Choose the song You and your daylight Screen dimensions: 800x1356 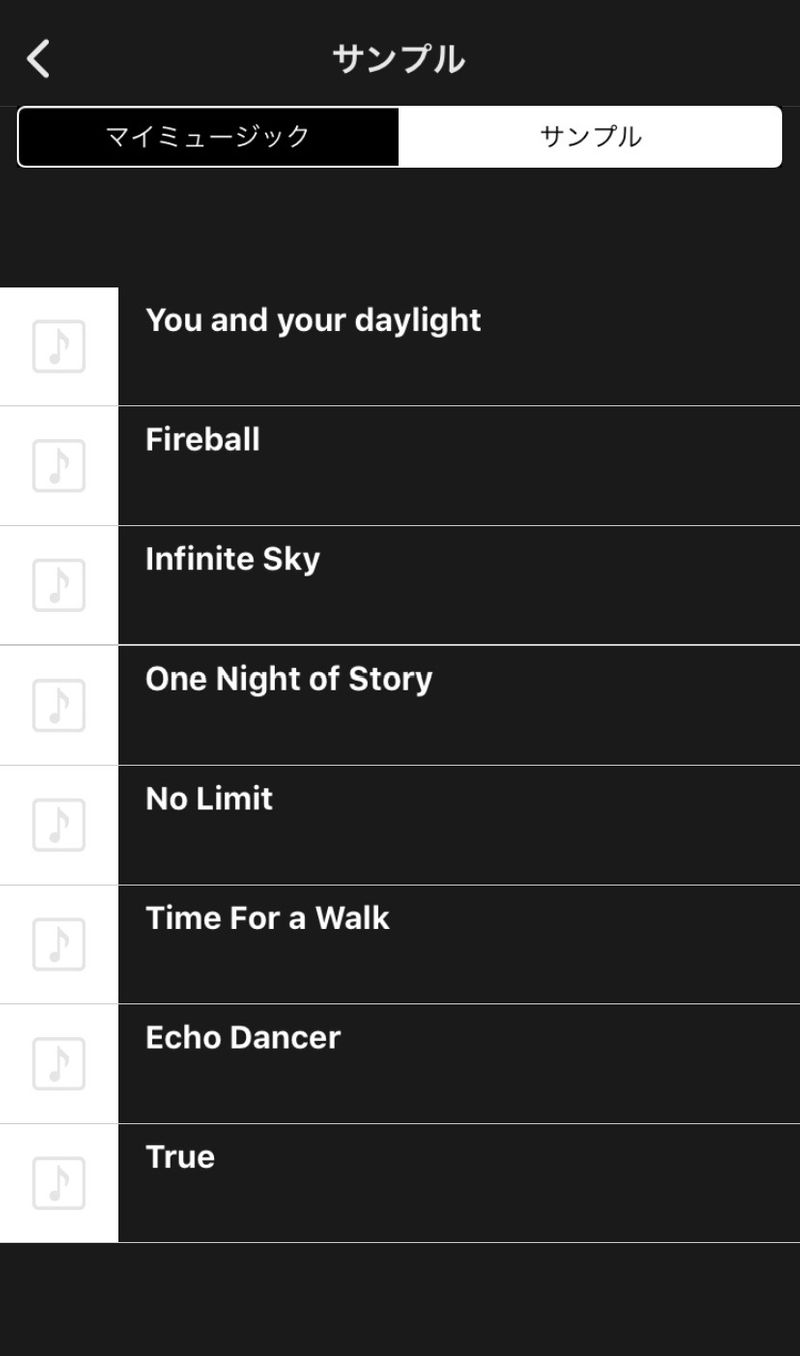[313, 321]
